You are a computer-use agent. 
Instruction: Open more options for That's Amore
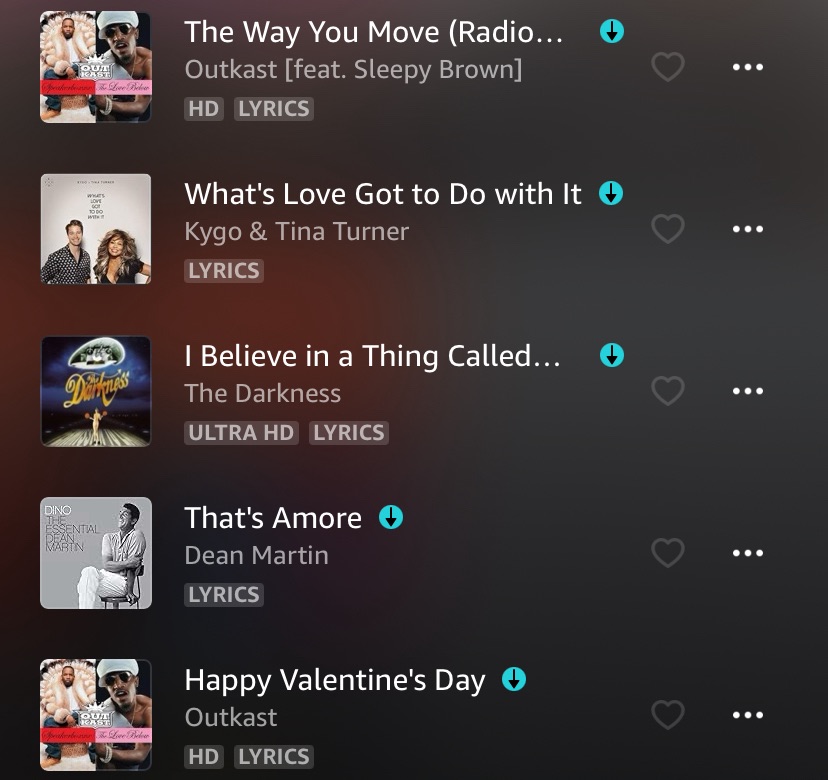click(747, 553)
